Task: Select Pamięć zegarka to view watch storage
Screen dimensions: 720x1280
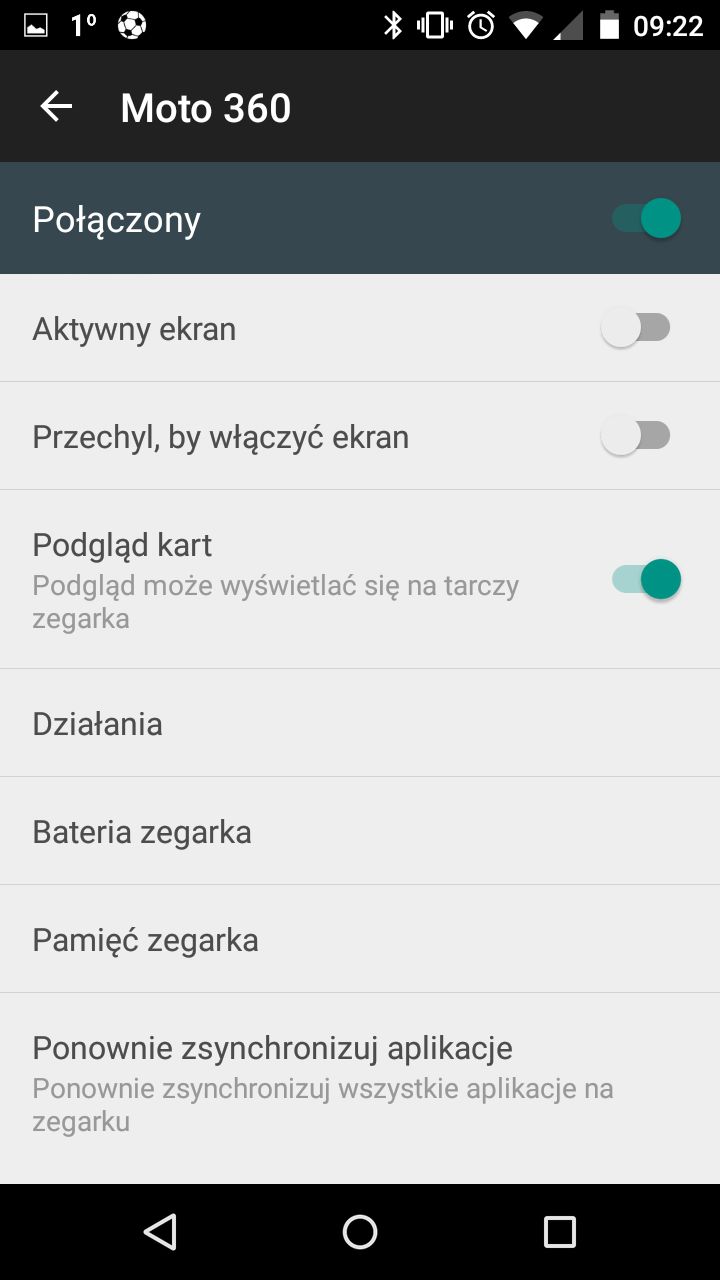Action: pyautogui.click(x=360, y=938)
